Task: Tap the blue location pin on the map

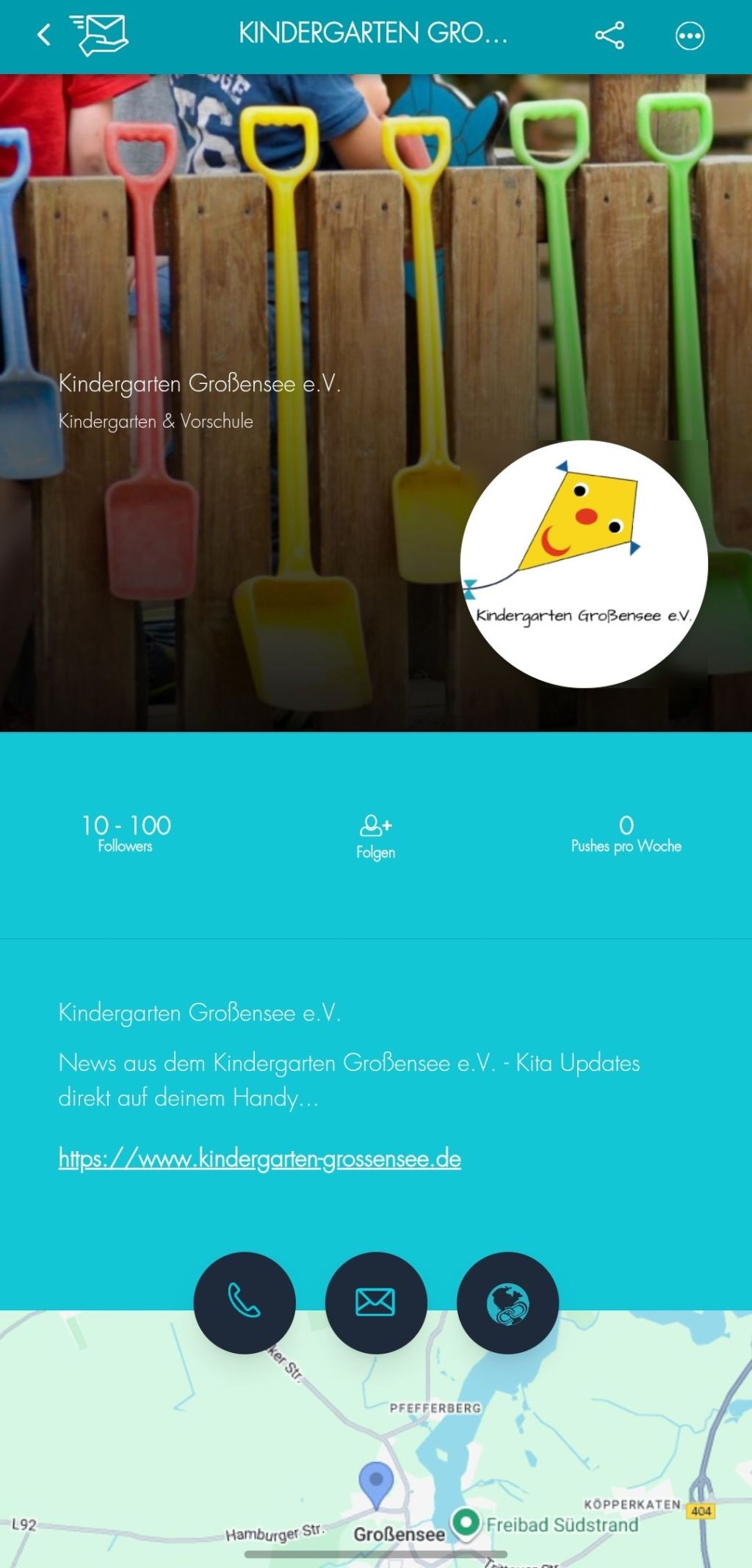Action: click(376, 1483)
